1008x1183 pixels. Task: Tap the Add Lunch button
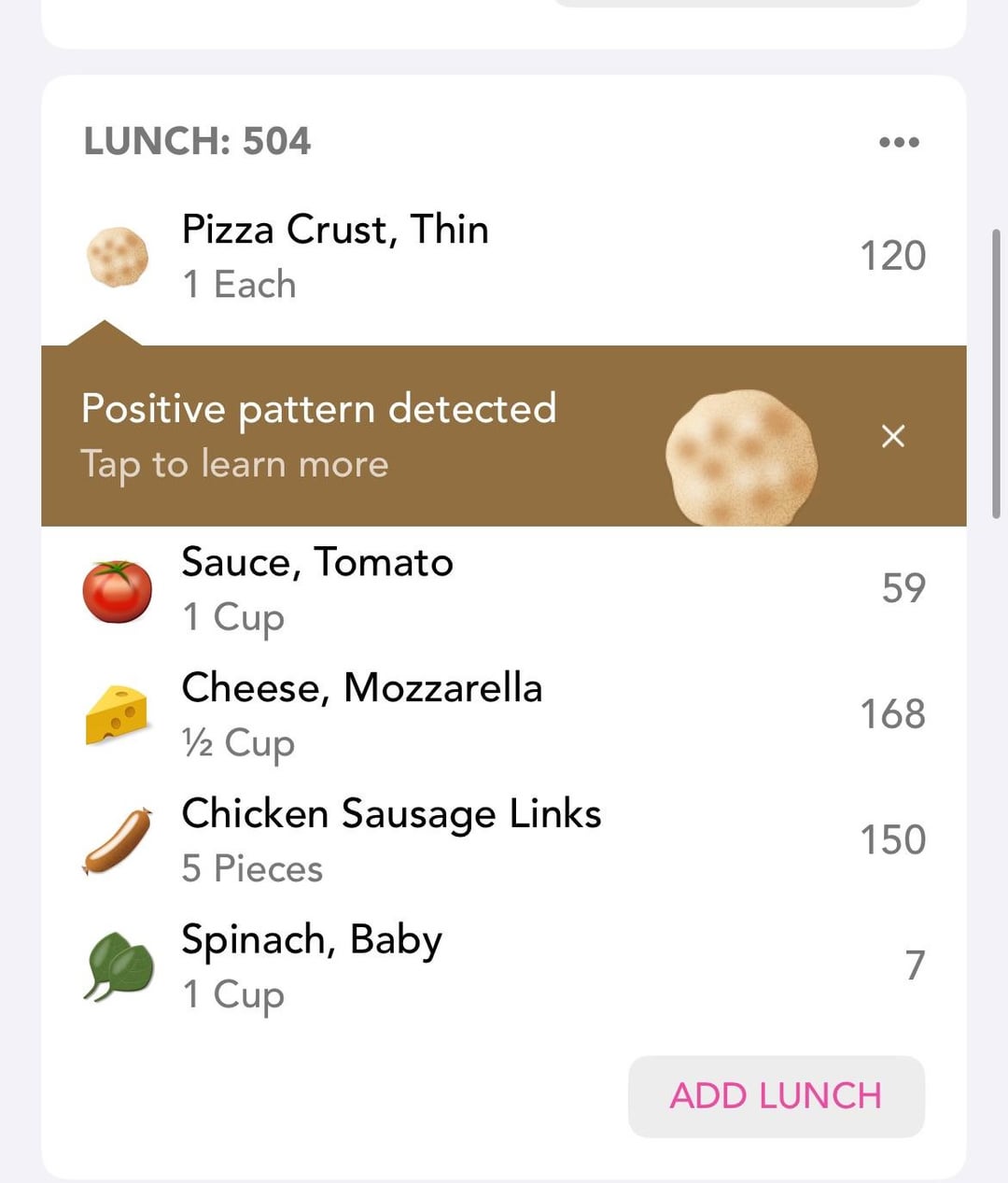coord(777,1096)
